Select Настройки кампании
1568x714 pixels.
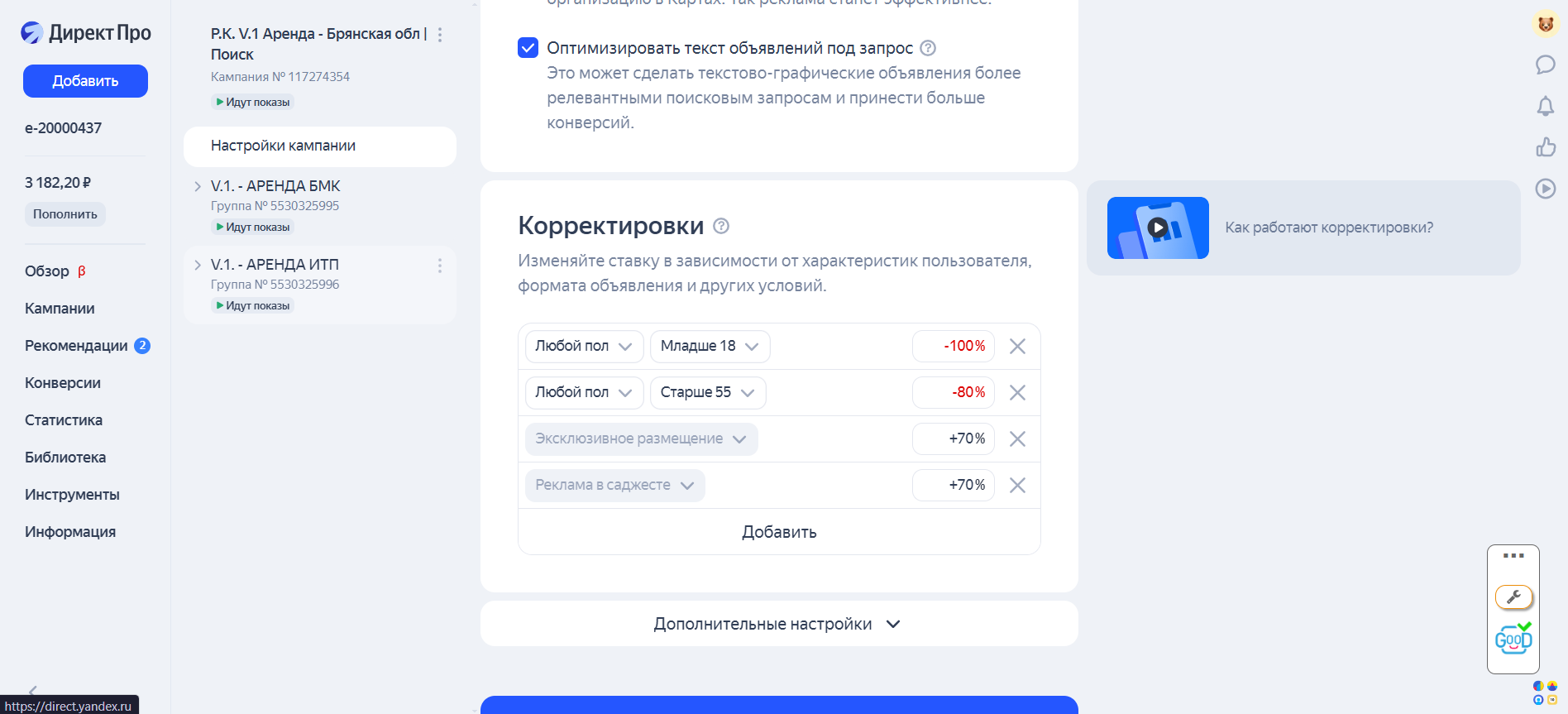point(283,146)
